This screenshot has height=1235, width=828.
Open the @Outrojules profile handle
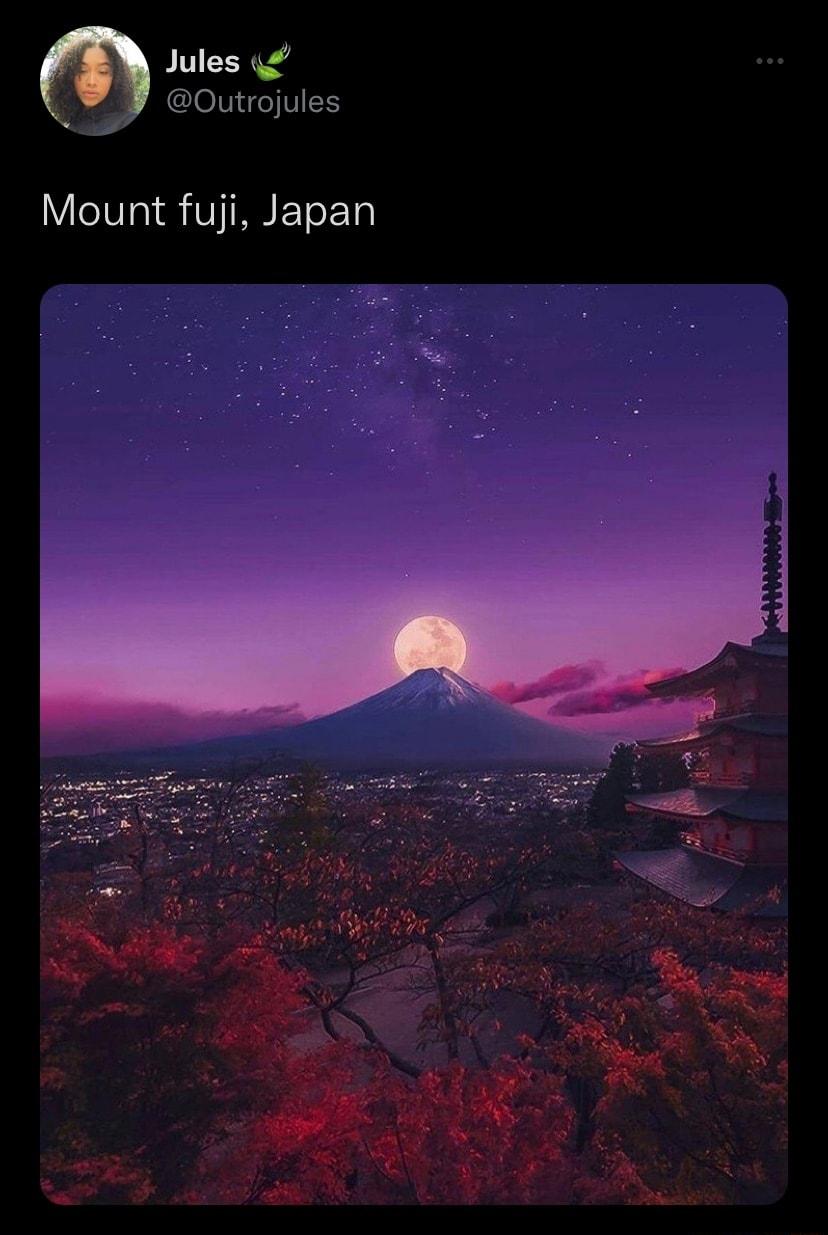[252, 102]
